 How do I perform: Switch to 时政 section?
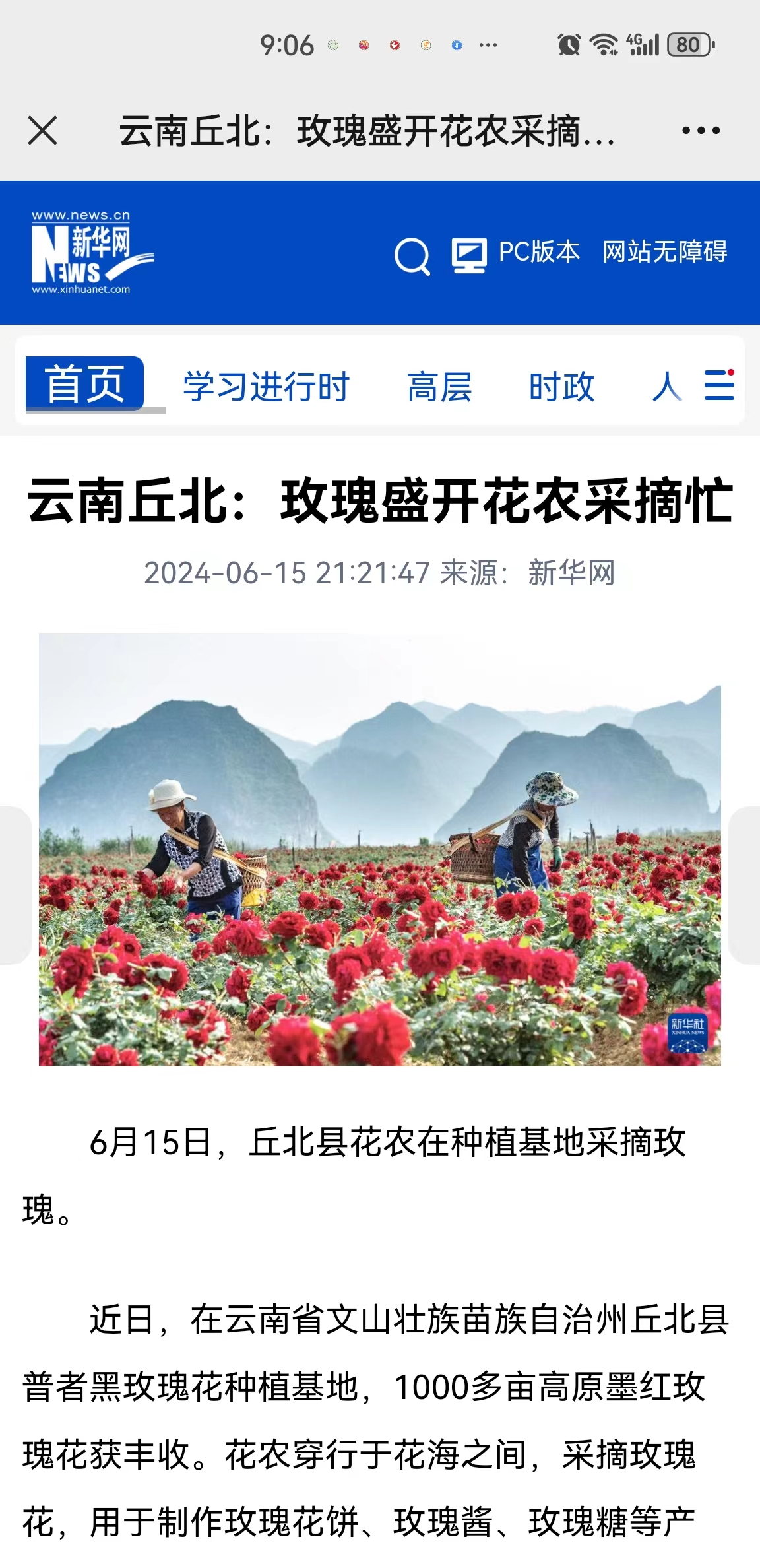tap(561, 387)
